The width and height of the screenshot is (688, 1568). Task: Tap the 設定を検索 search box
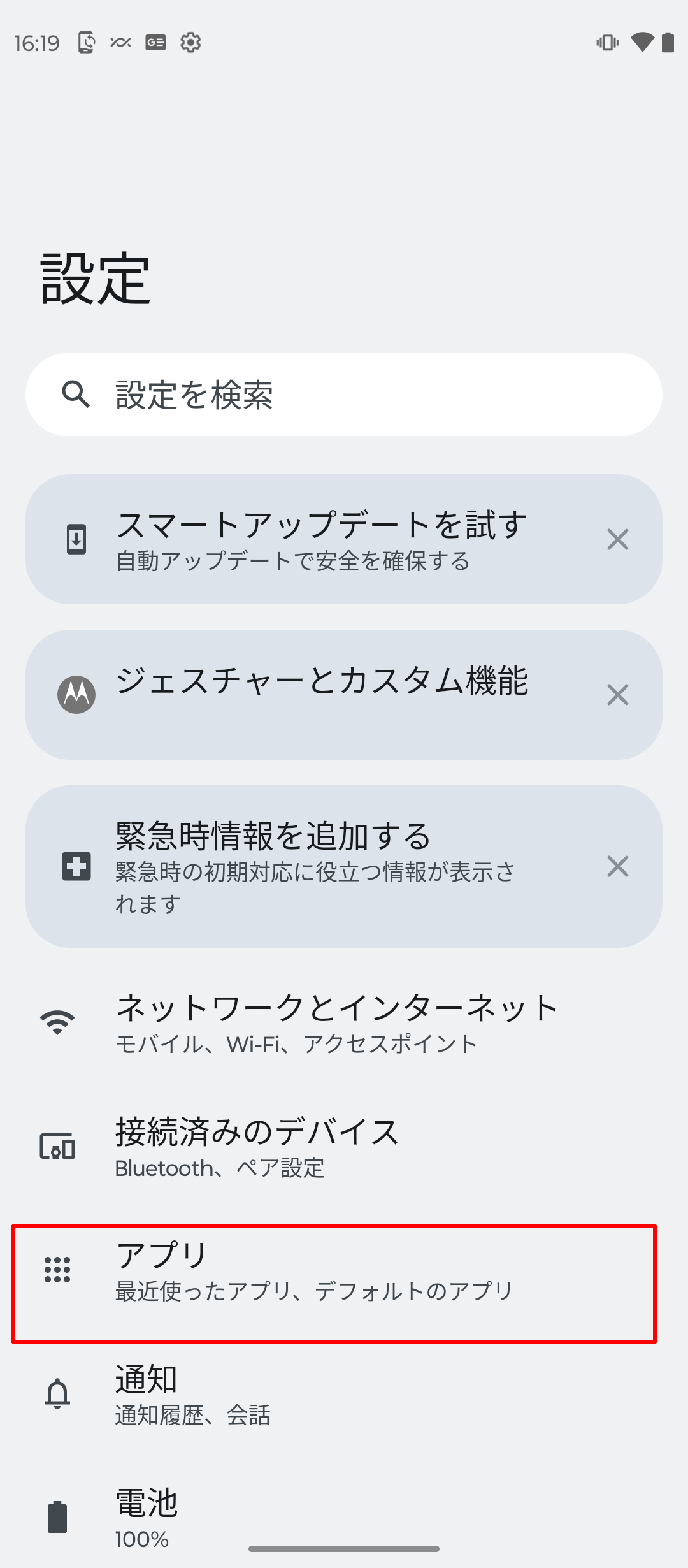344,395
